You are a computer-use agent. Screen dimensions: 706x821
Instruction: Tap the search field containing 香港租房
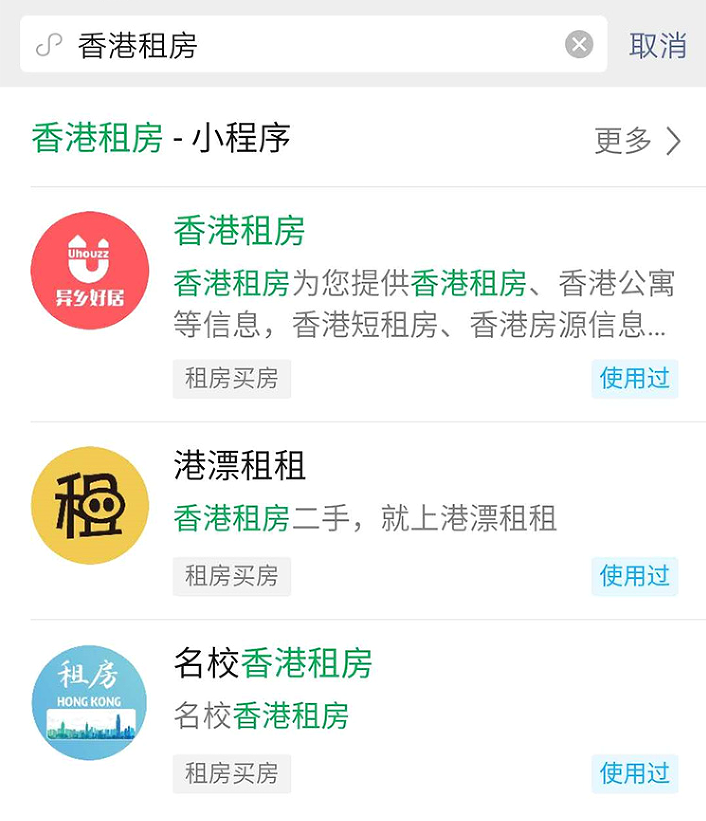click(300, 45)
